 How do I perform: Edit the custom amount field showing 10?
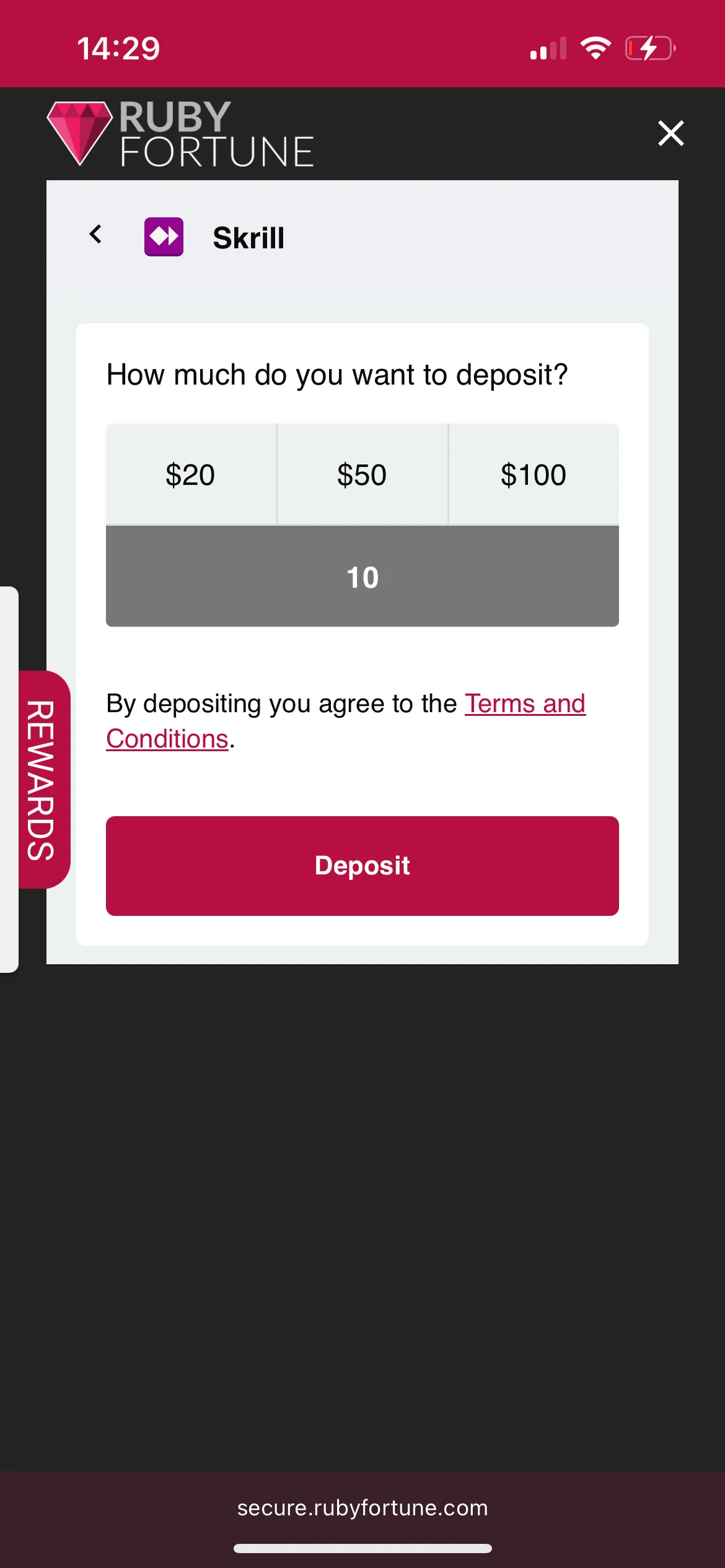coord(362,577)
